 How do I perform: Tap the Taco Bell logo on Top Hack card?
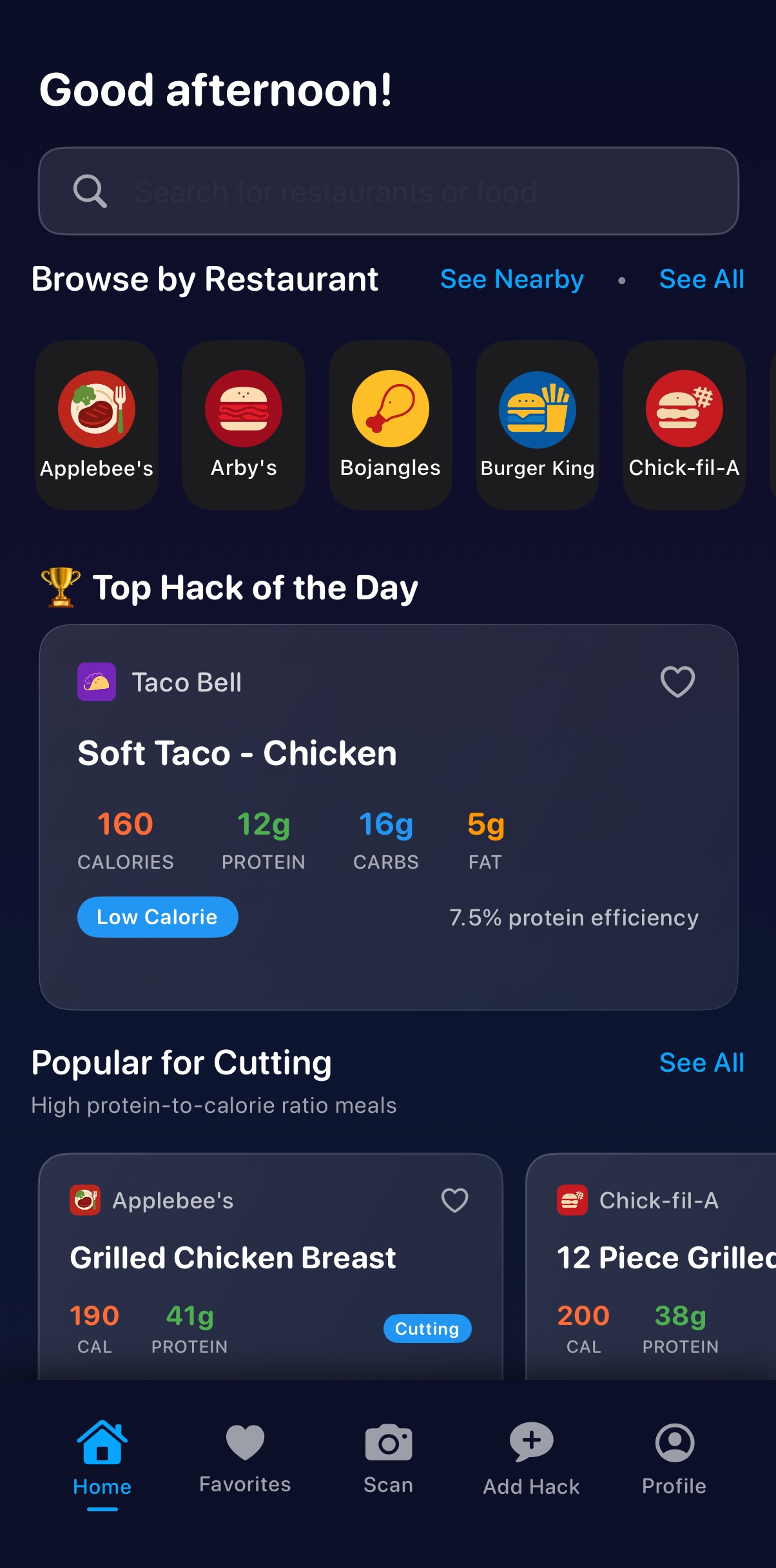point(97,682)
